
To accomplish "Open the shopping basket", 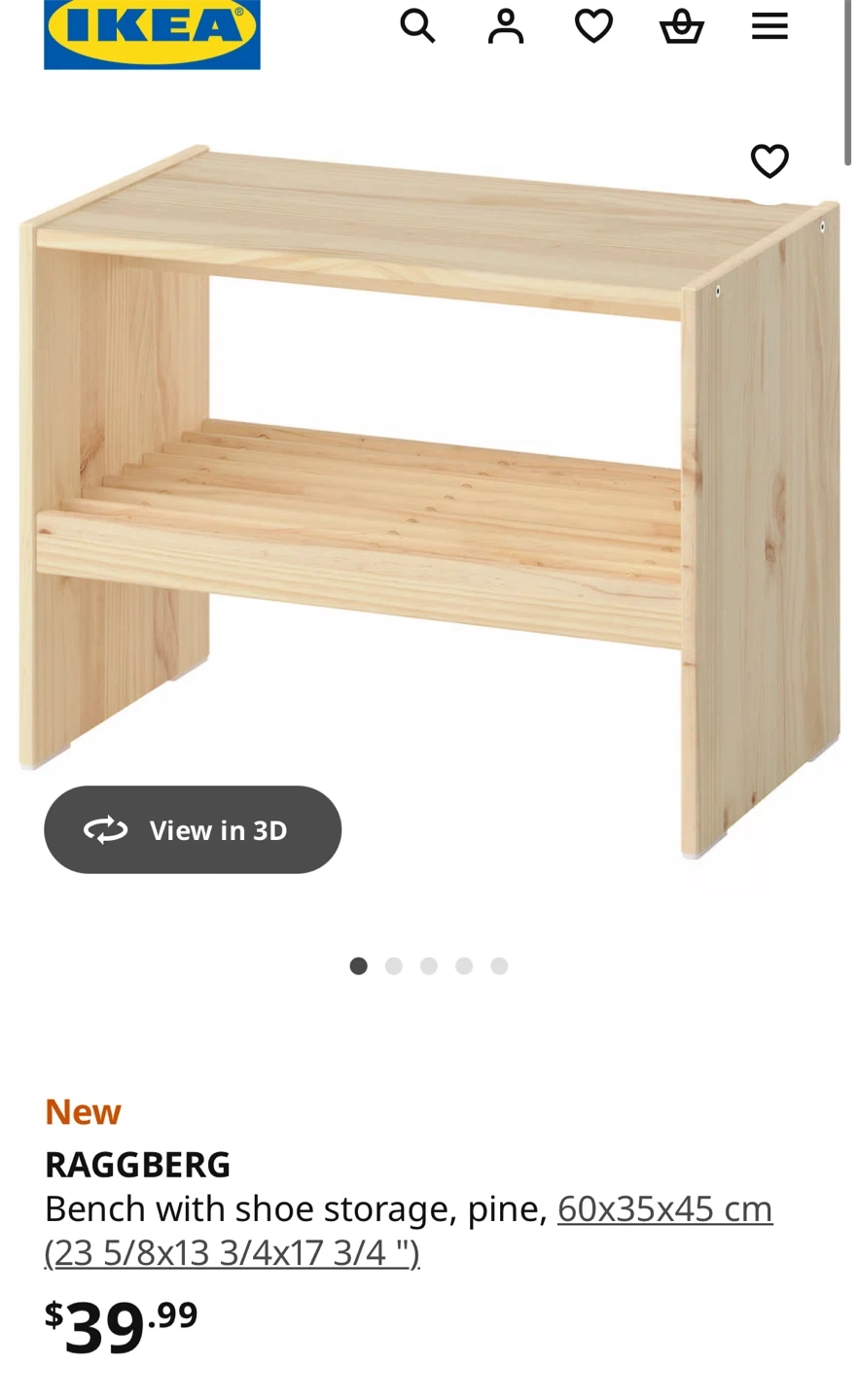I will [681, 26].
